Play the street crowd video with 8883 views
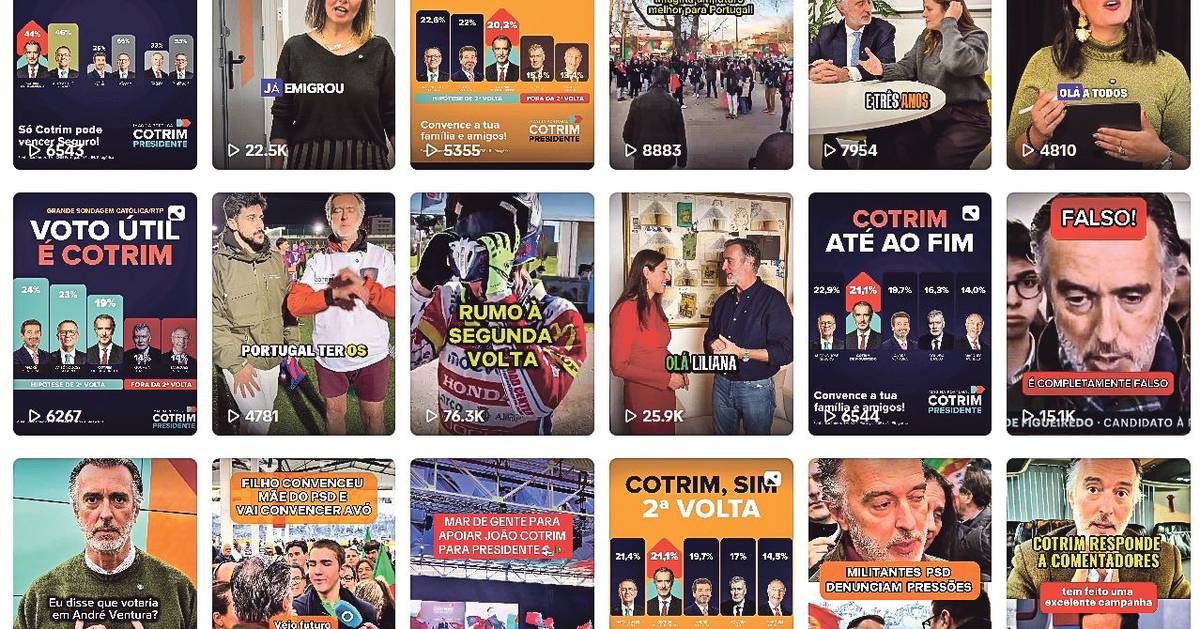1200x629 pixels. [701, 85]
